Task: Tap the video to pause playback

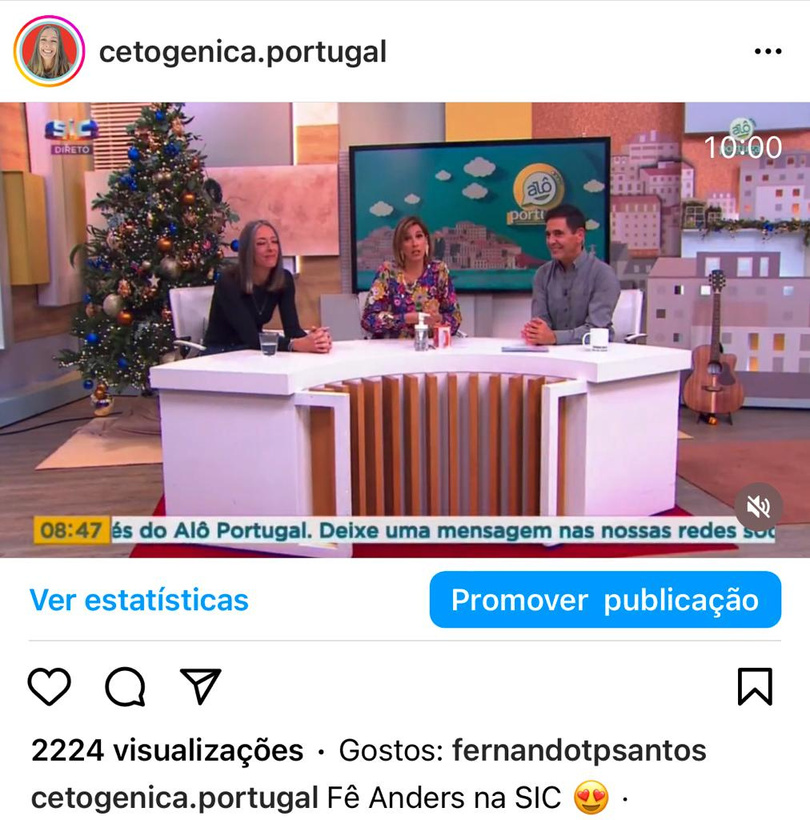Action: [x=405, y=330]
